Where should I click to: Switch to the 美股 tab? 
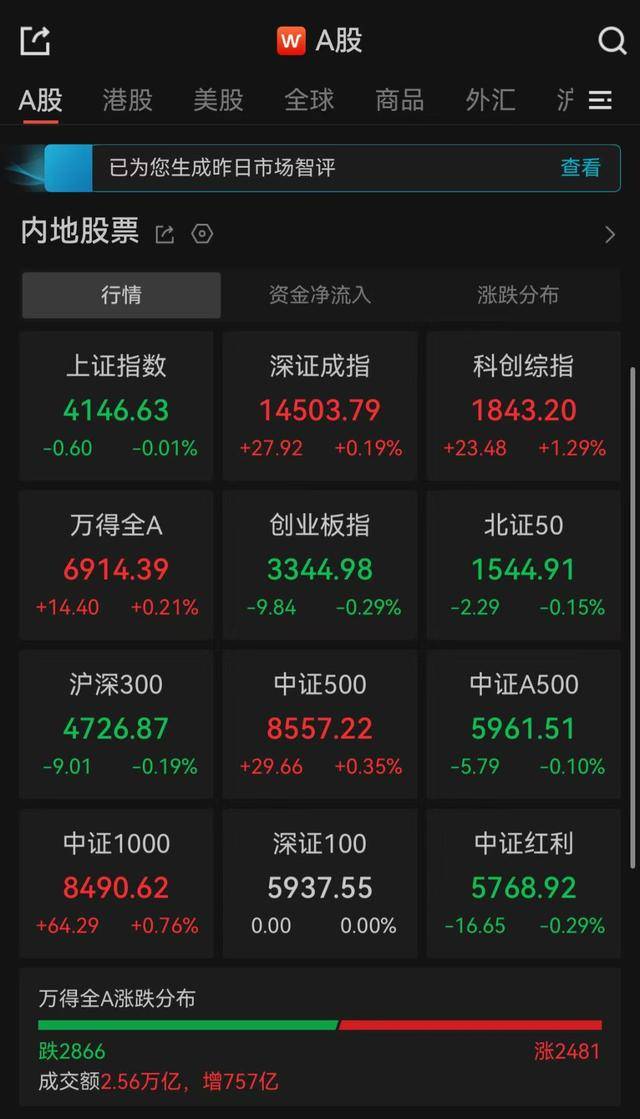pos(218,100)
